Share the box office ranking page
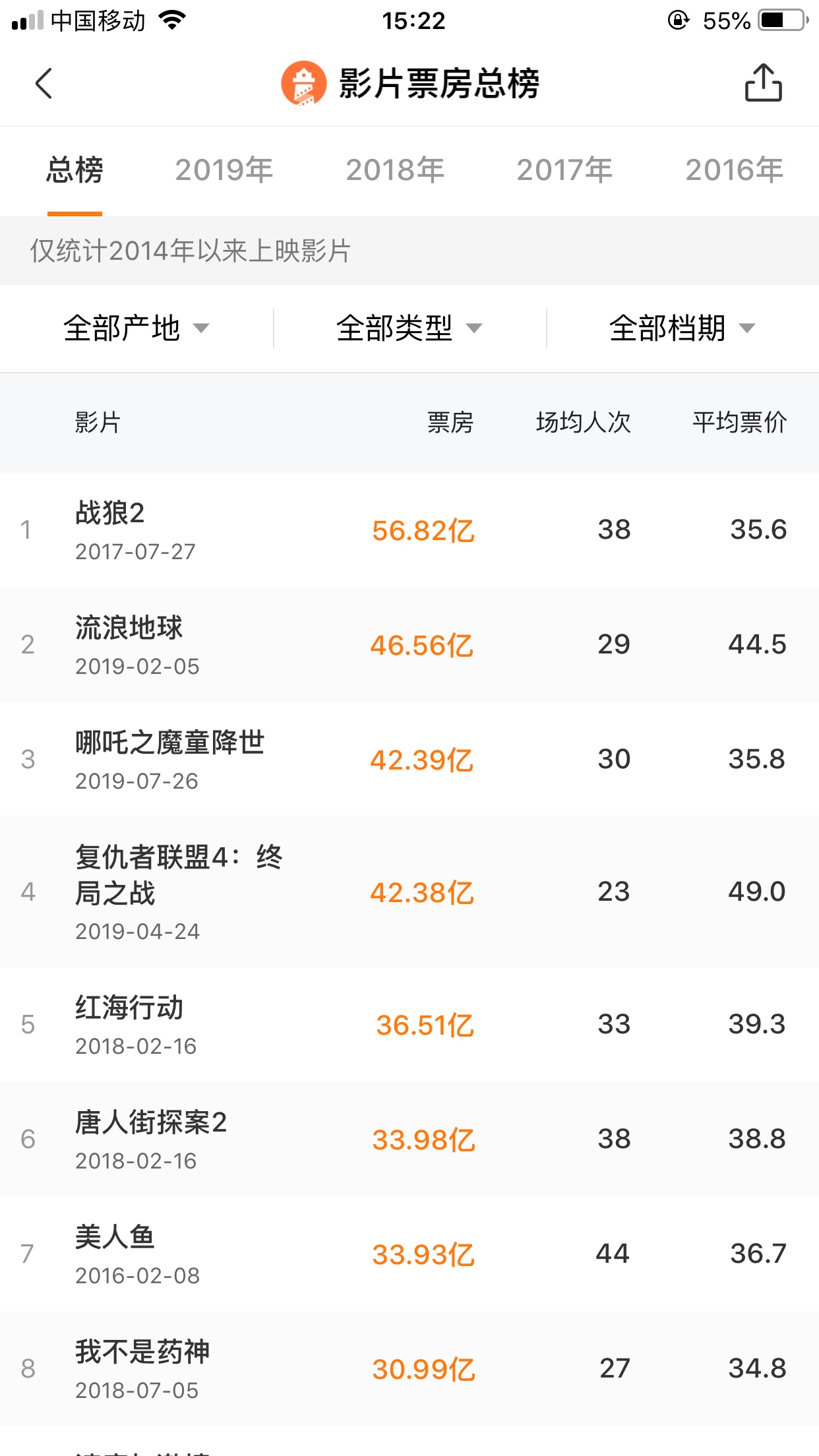The height and width of the screenshot is (1456, 819). 763,82
